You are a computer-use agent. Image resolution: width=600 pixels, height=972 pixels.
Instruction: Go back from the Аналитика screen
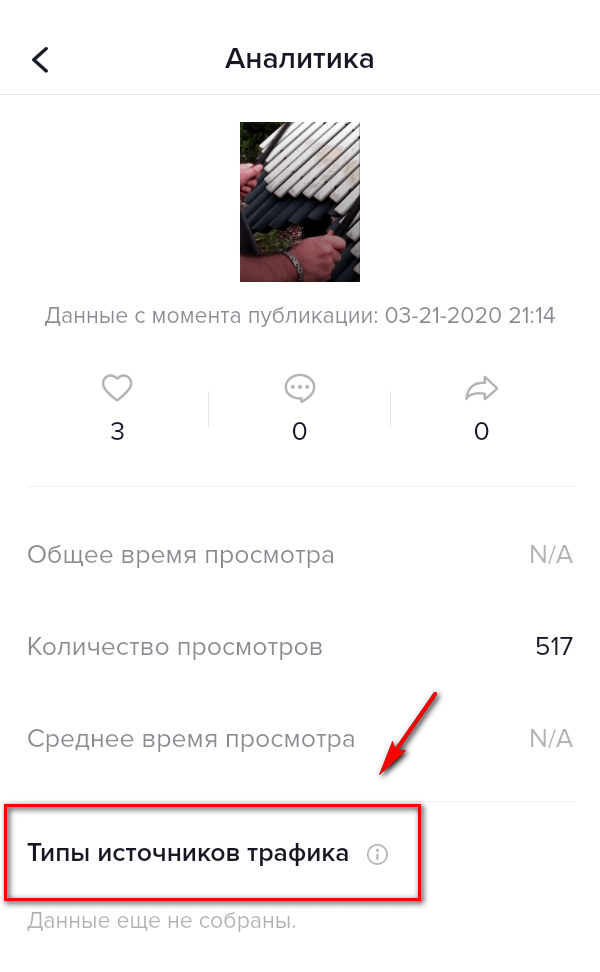point(40,59)
